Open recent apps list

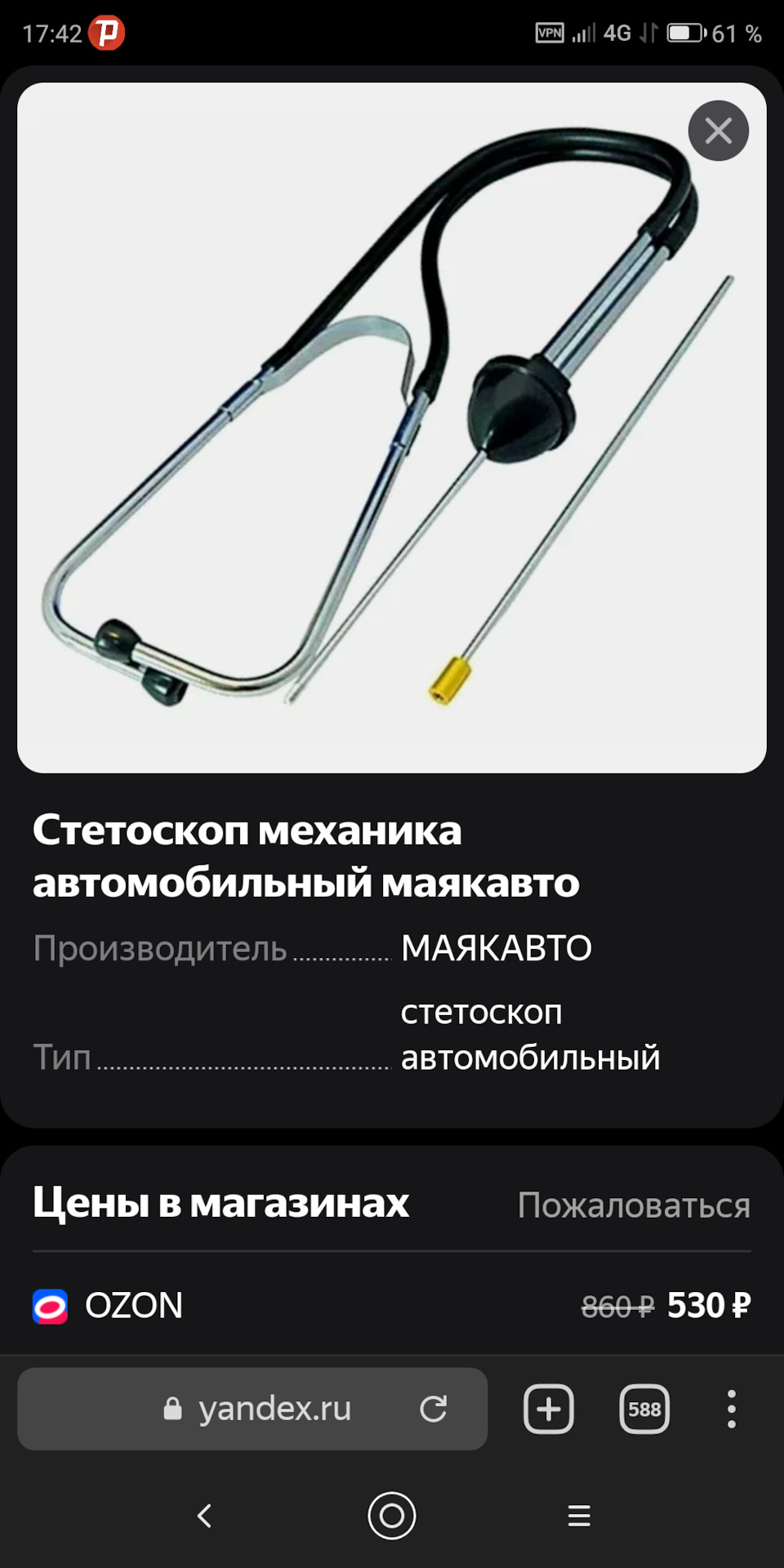coord(579,1516)
